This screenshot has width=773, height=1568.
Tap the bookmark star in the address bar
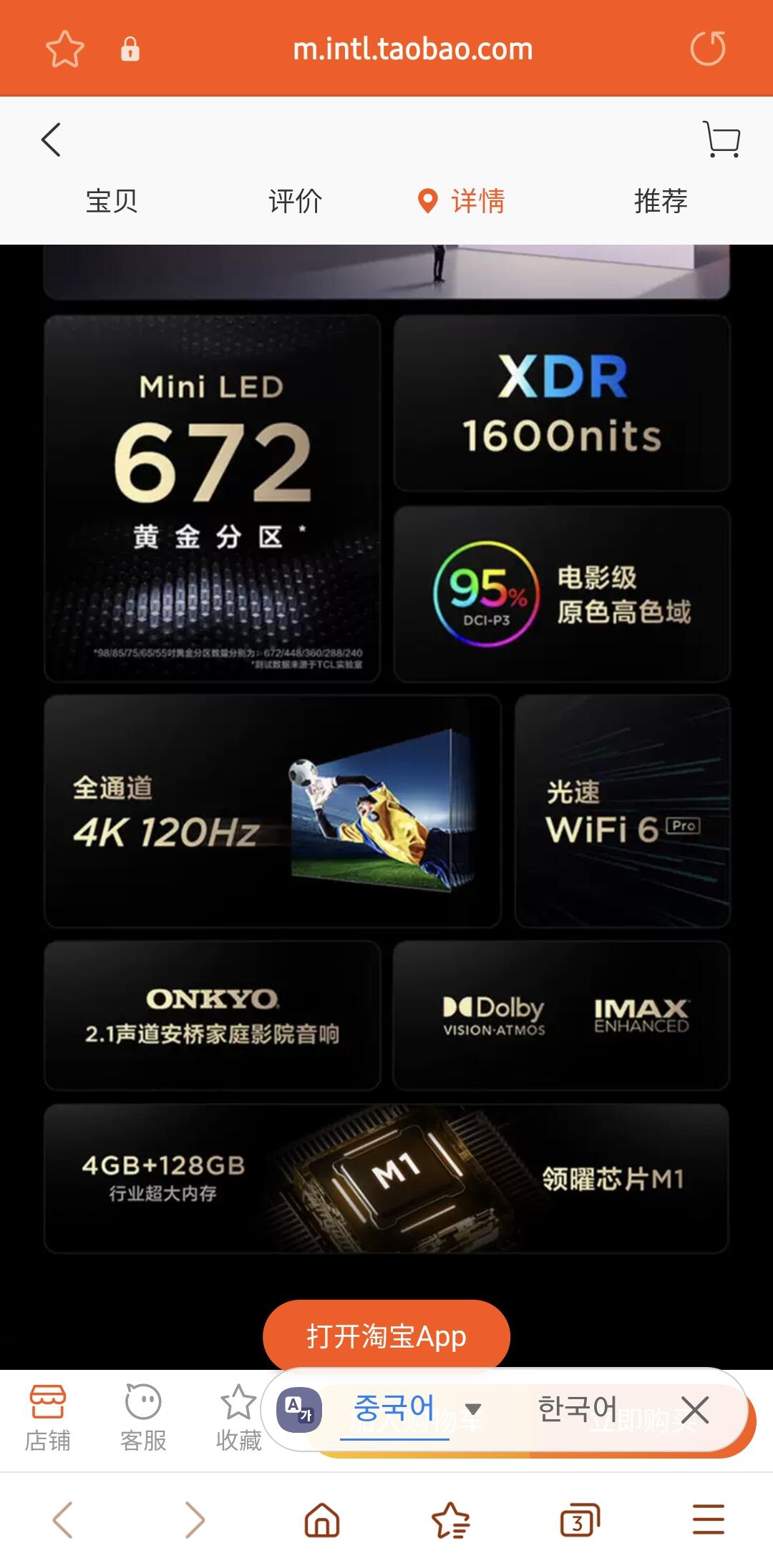click(x=64, y=48)
